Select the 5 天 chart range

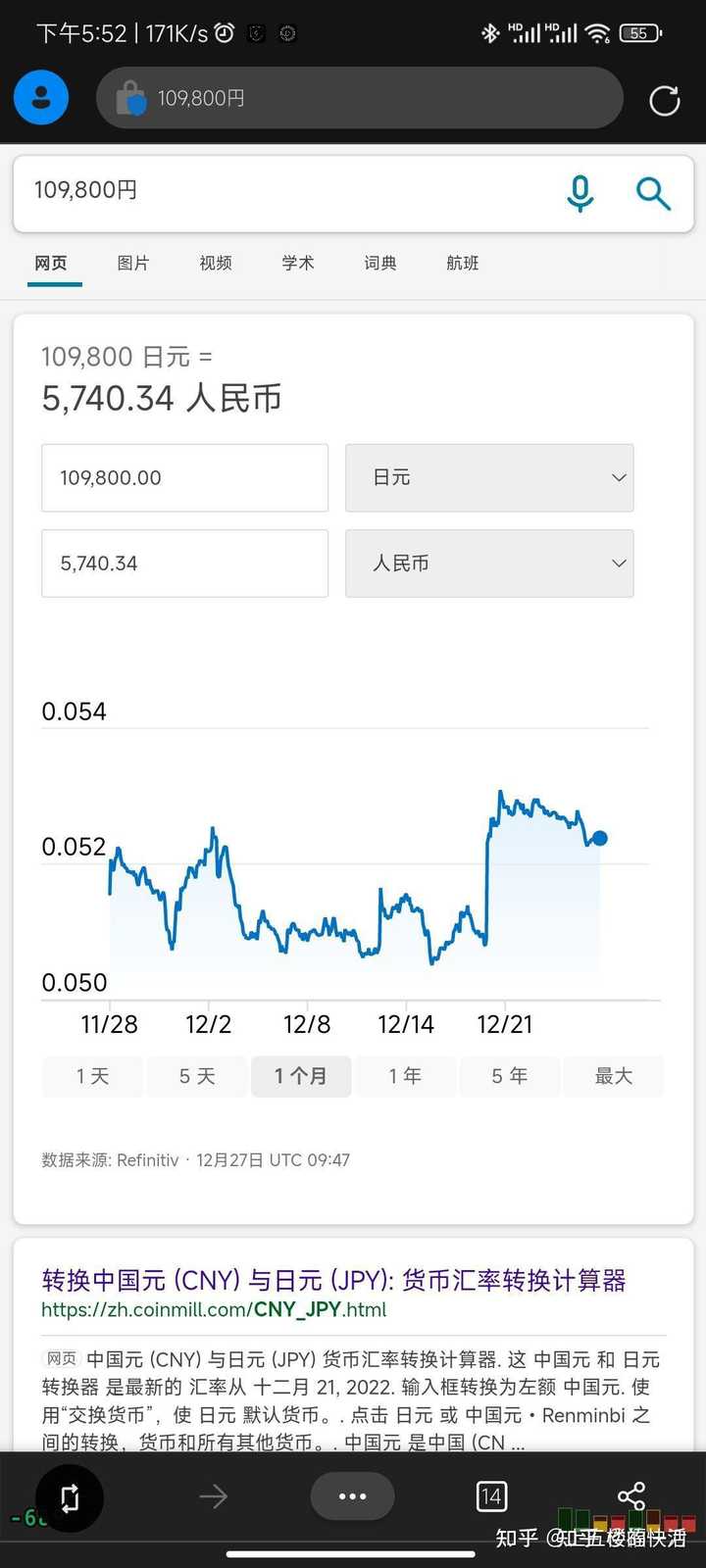[197, 1076]
